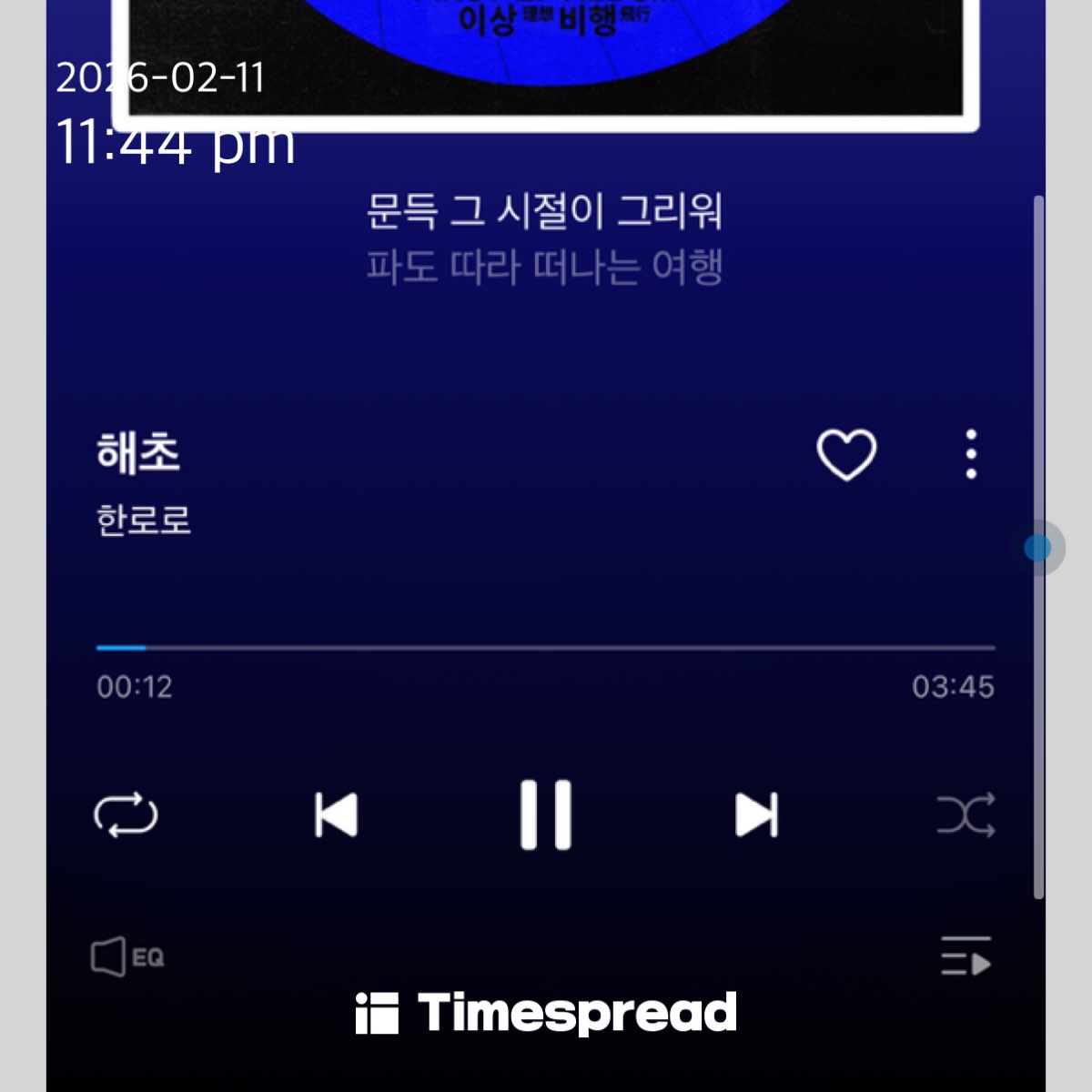Open full lyrics from 문득 그 시절이 그리워
This screenshot has width=1092, height=1092.
[544, 212]
